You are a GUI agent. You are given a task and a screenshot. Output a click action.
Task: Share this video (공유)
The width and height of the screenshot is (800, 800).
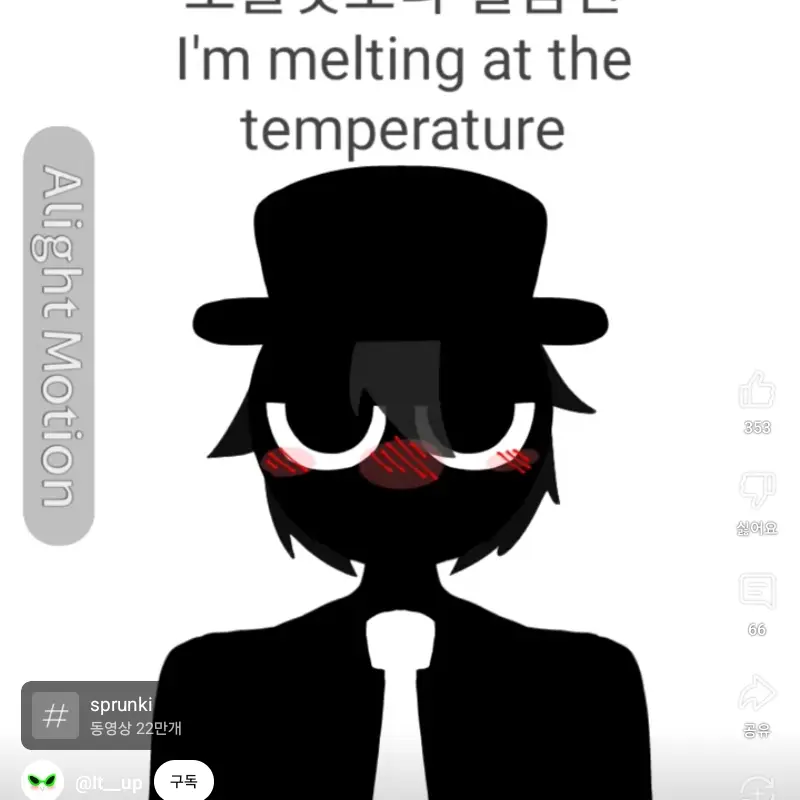[x=757, y=694]
